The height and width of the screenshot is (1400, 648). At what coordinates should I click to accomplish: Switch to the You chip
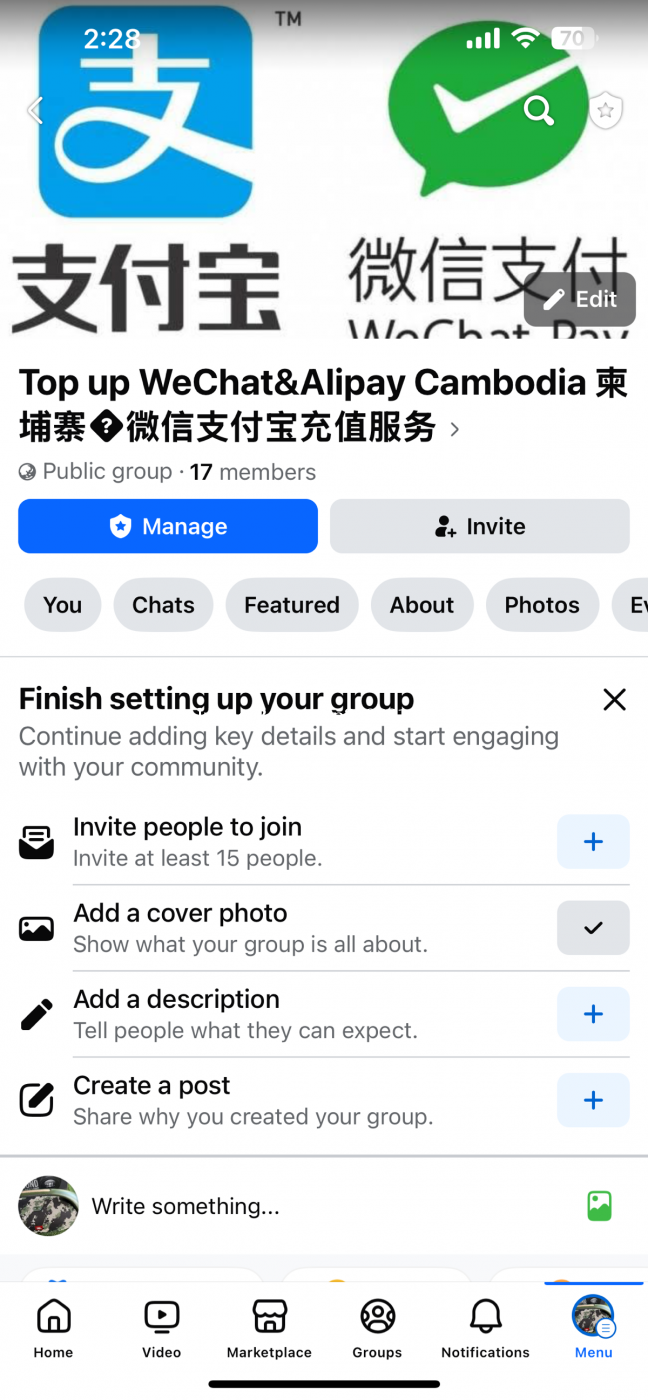click(62, 605)
